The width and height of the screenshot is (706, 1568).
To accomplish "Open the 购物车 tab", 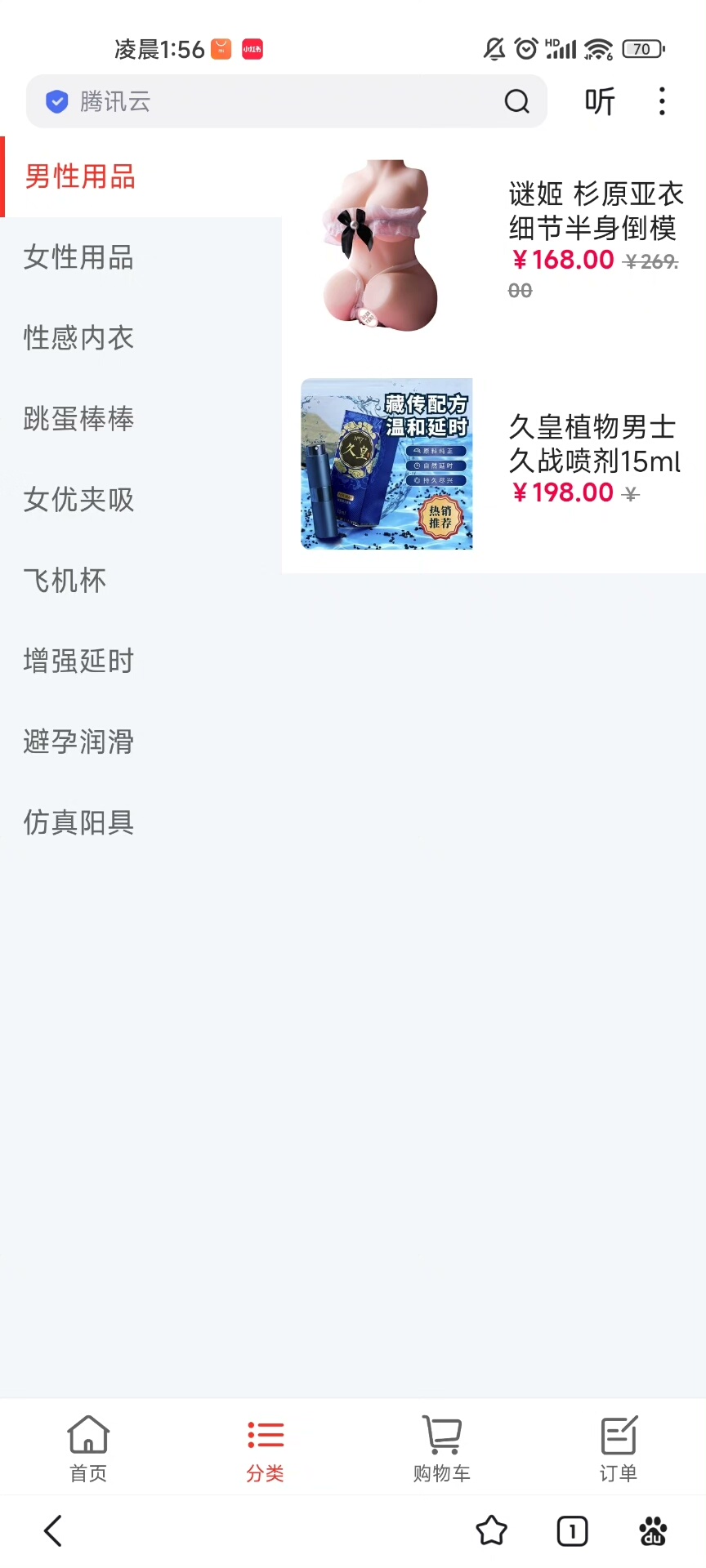I will pos(441,1449).
